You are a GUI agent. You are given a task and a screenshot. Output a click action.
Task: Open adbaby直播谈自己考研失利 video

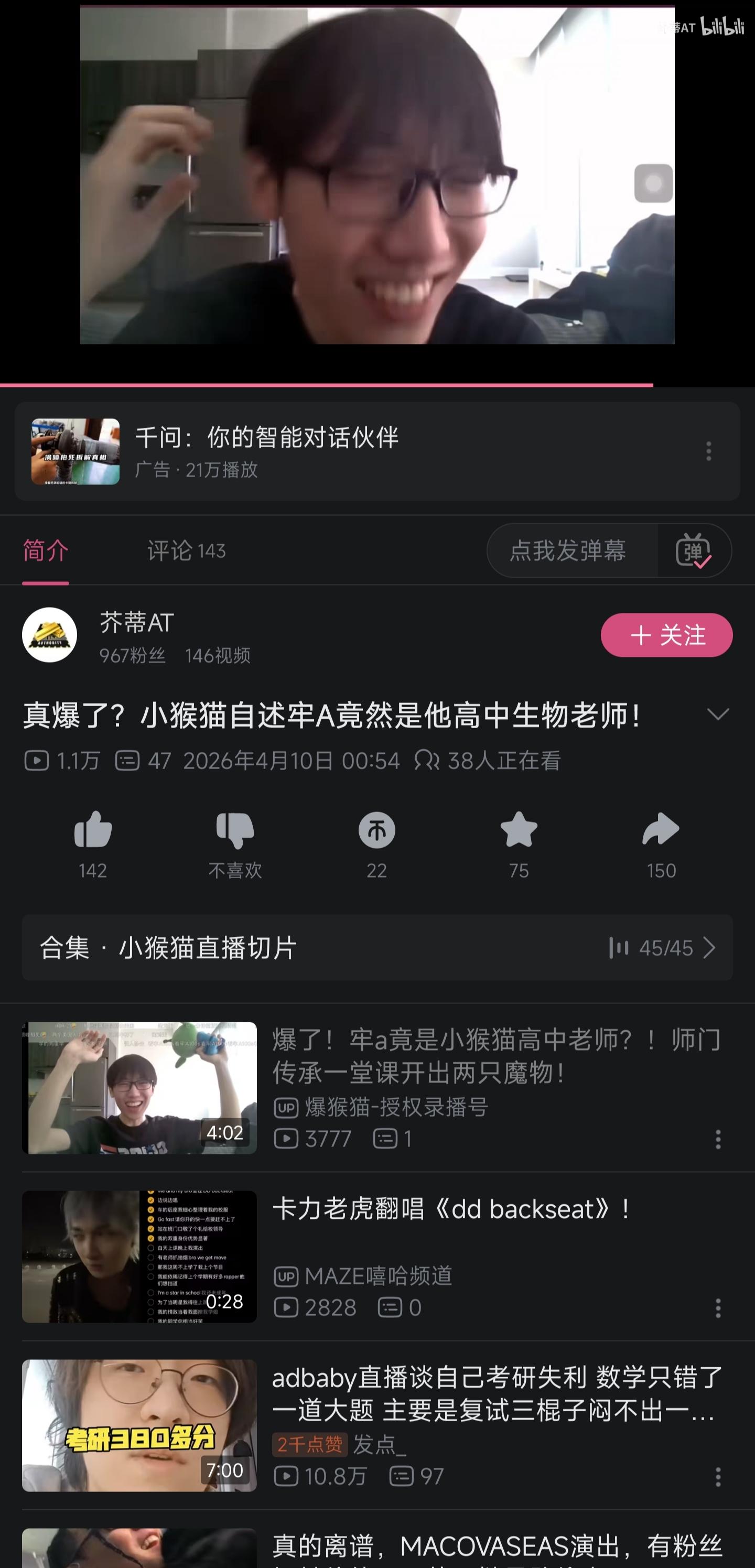[139, 1425]
